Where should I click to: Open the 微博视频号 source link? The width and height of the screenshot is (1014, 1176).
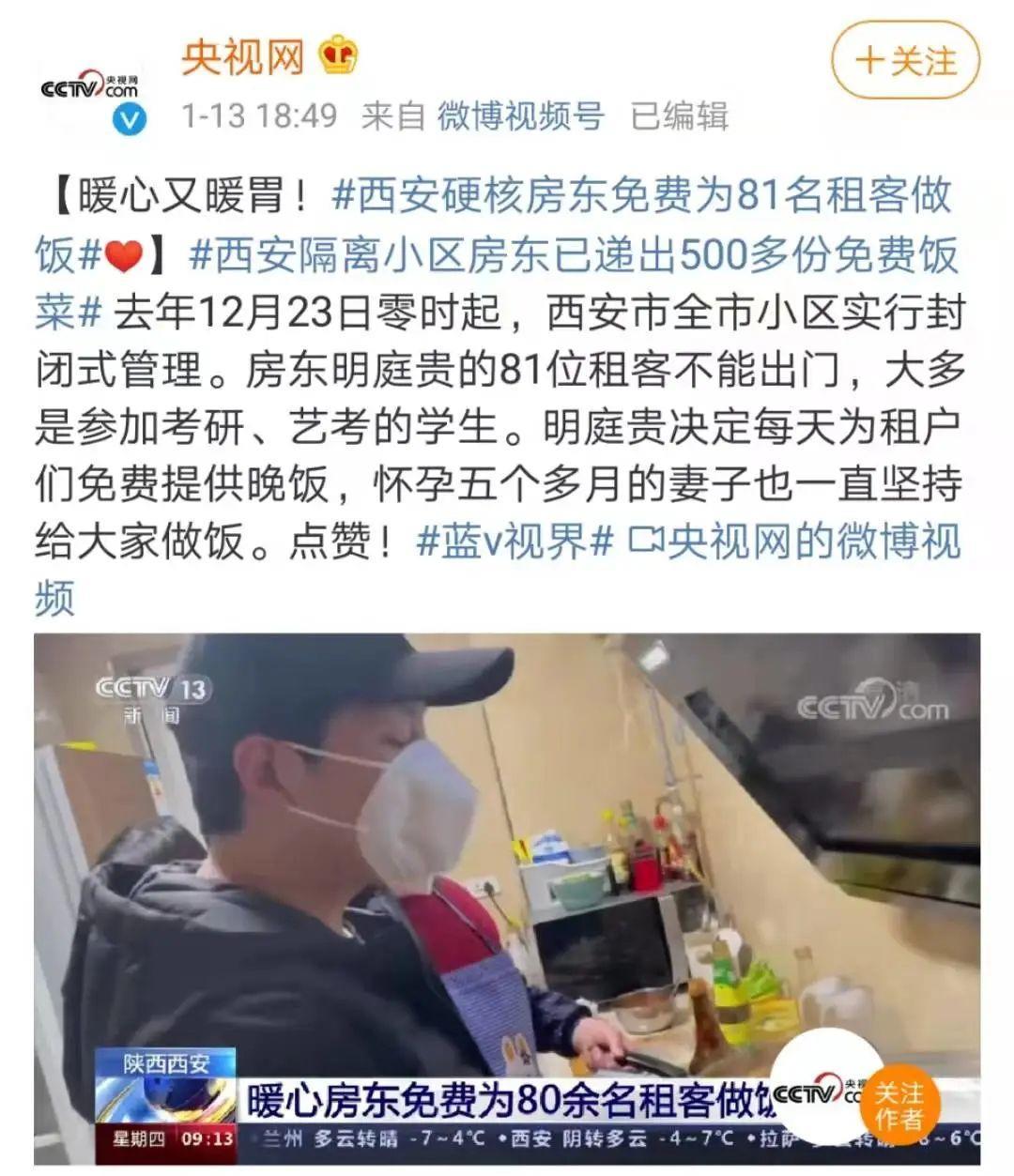(520, 115)
